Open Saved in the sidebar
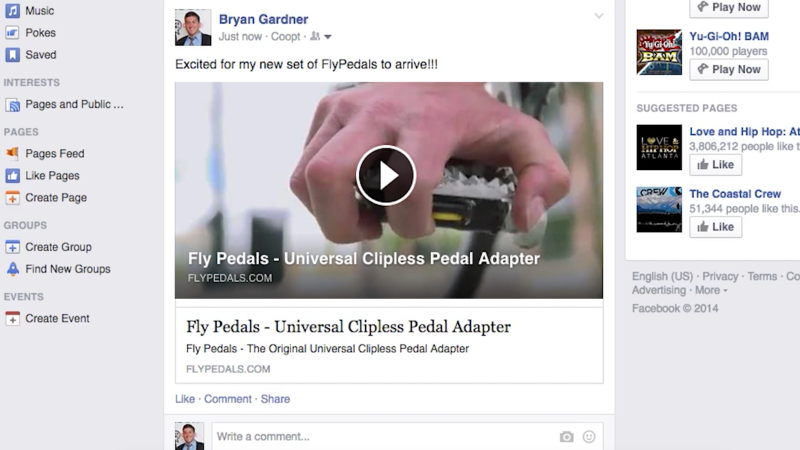 coord(40,55)
